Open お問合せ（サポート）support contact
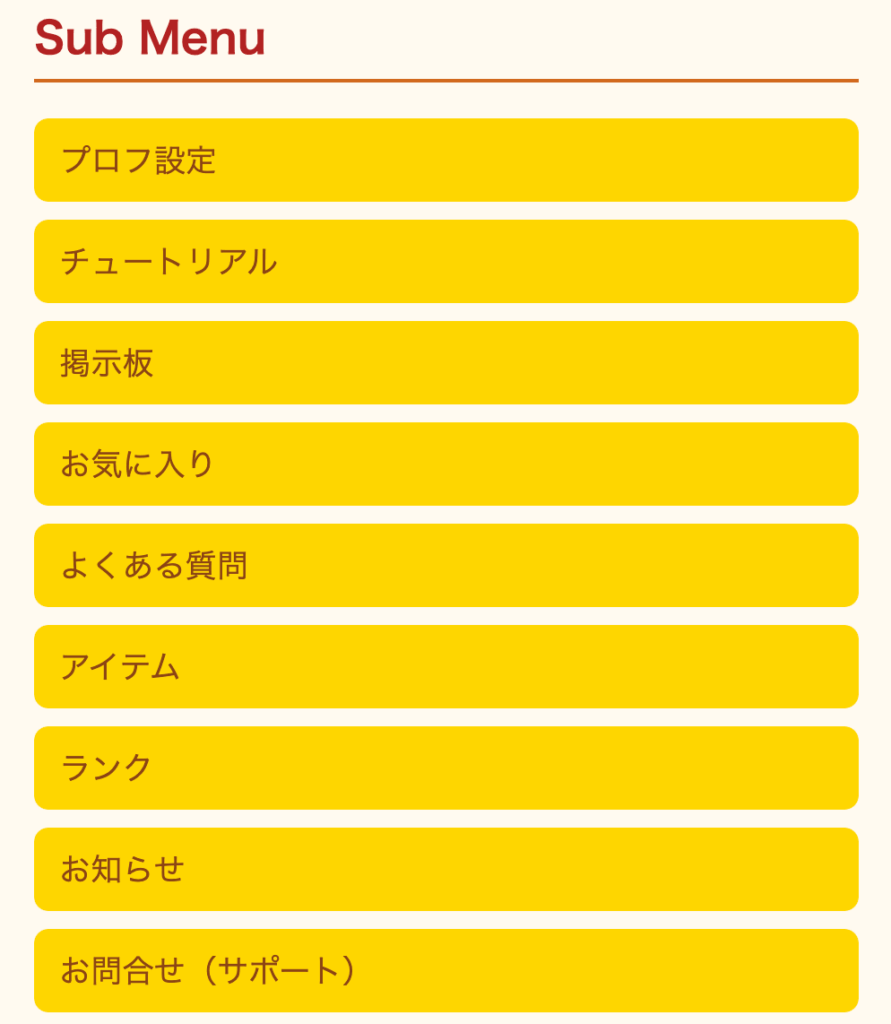Screen dimensions: 891x1024 click(446, 970)
